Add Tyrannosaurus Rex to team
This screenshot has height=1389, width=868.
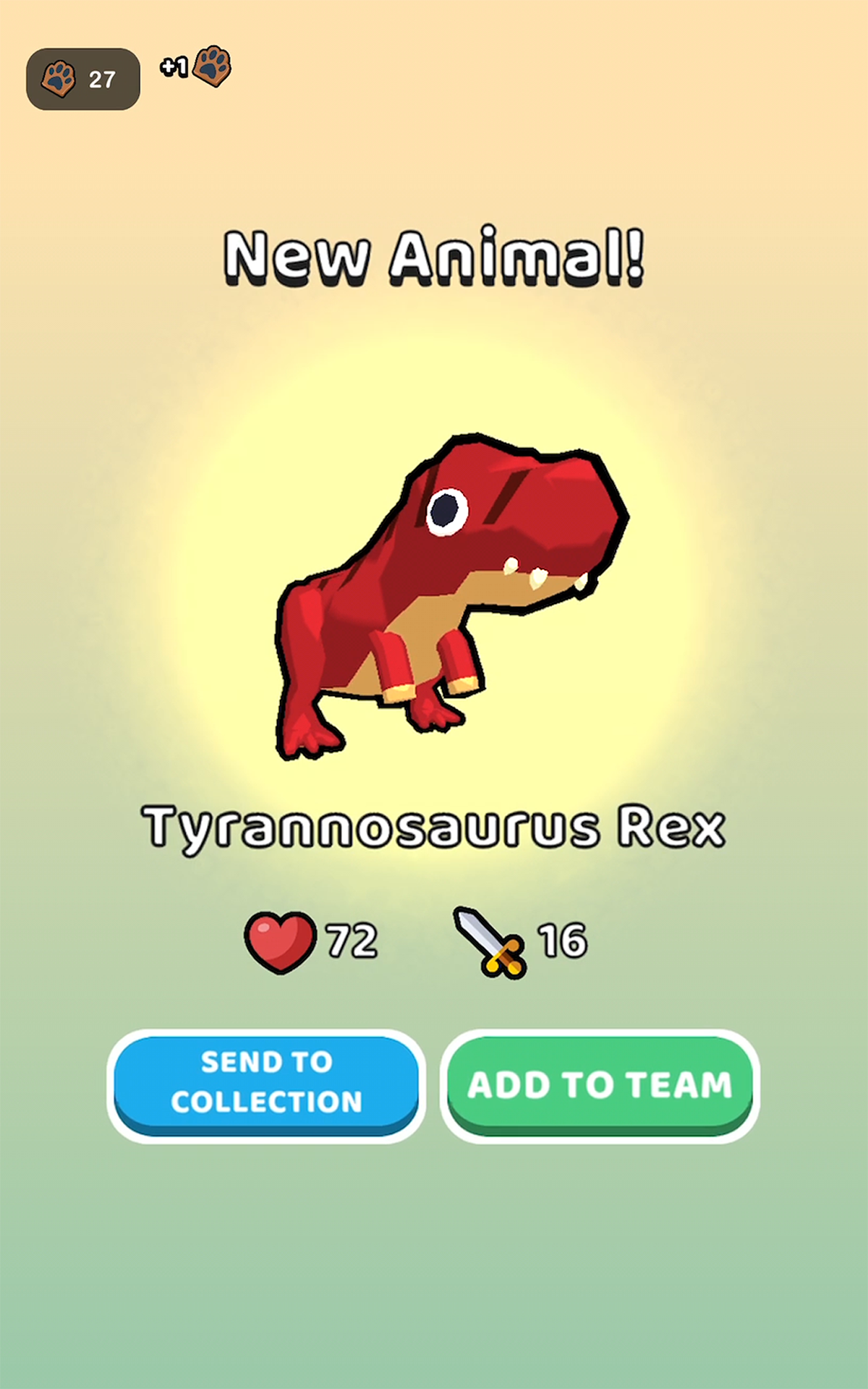600,1086
